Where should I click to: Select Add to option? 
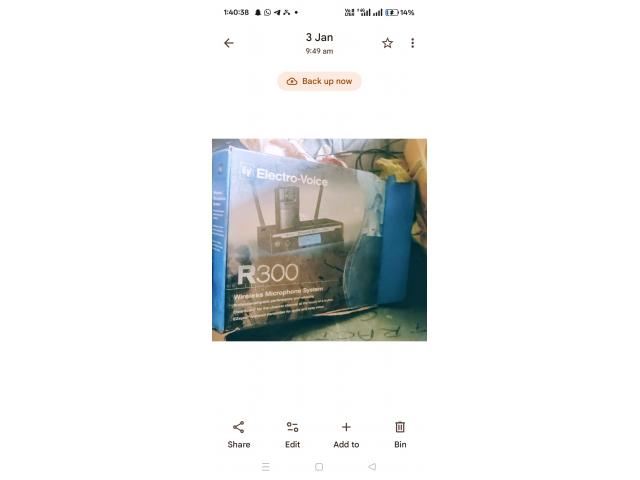point(346,434)
